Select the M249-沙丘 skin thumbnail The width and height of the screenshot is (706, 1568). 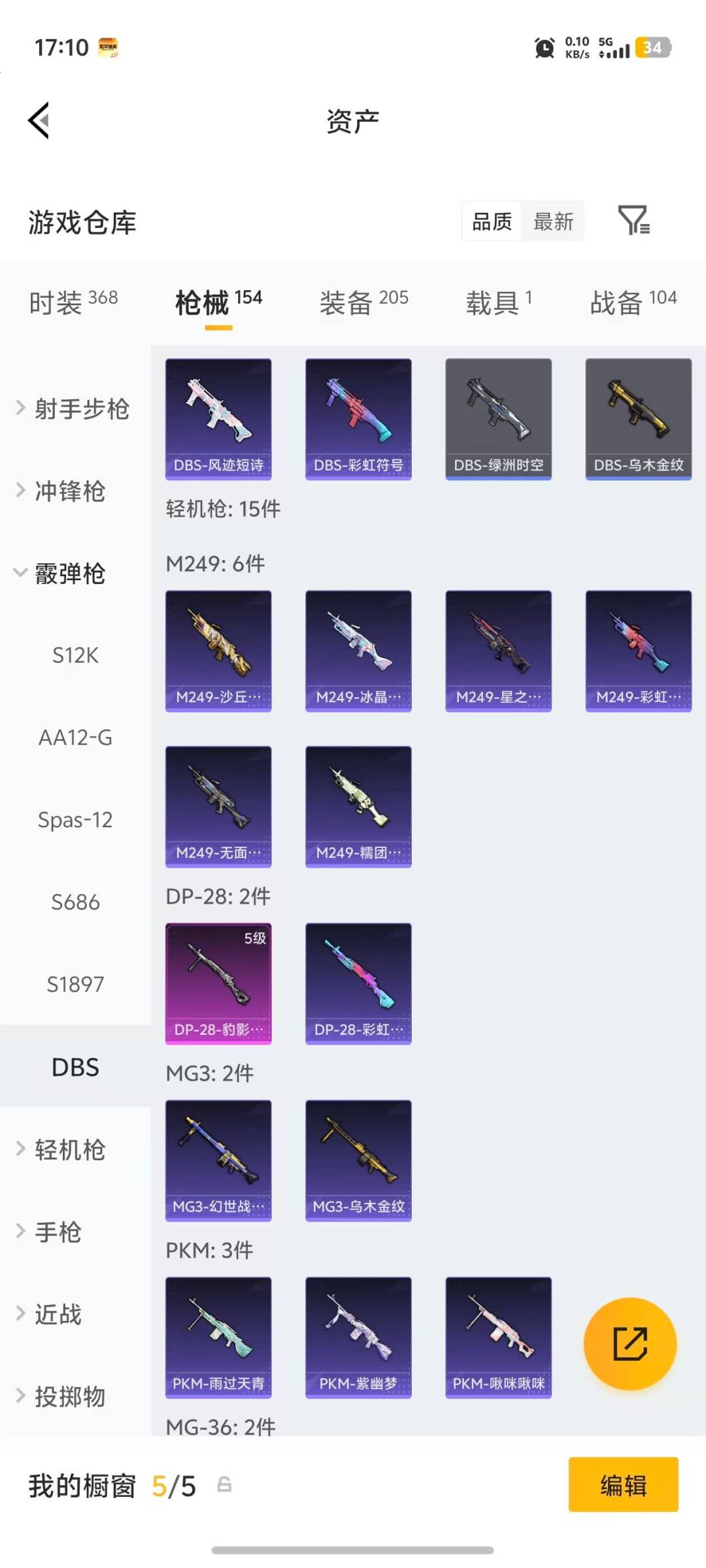(x=218, y=650)
